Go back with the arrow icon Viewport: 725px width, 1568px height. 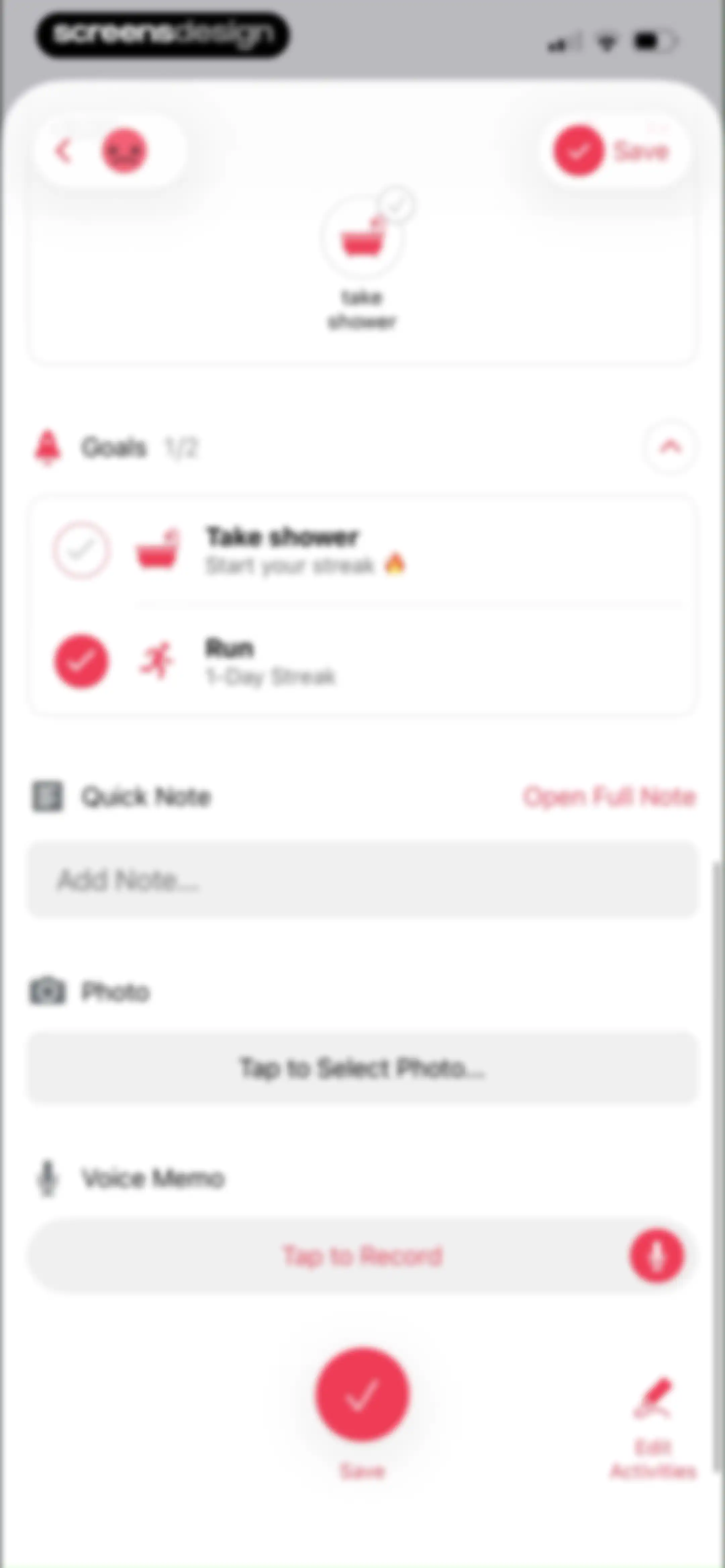[x=64, y=151]
